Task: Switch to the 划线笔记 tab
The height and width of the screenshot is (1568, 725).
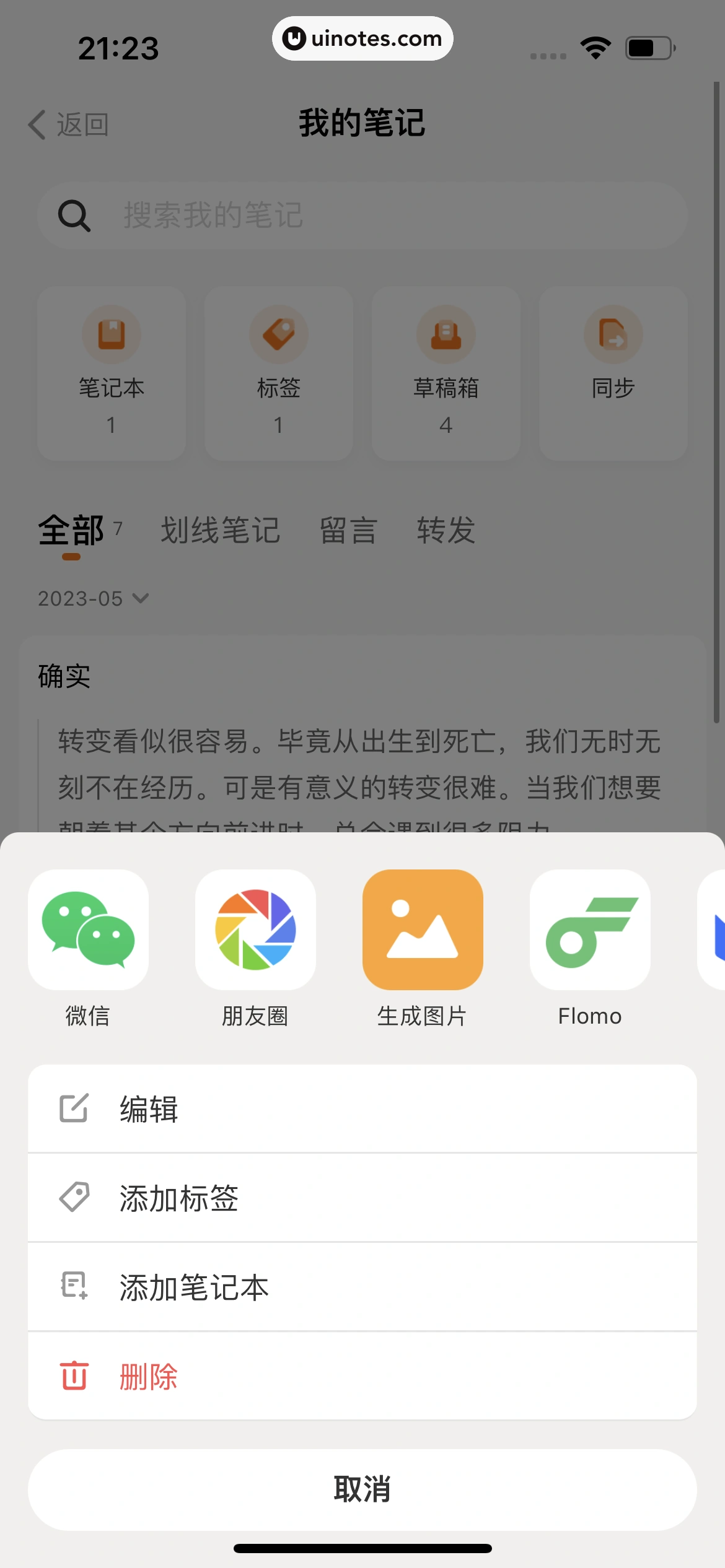Action: click(x=221, y=531)
